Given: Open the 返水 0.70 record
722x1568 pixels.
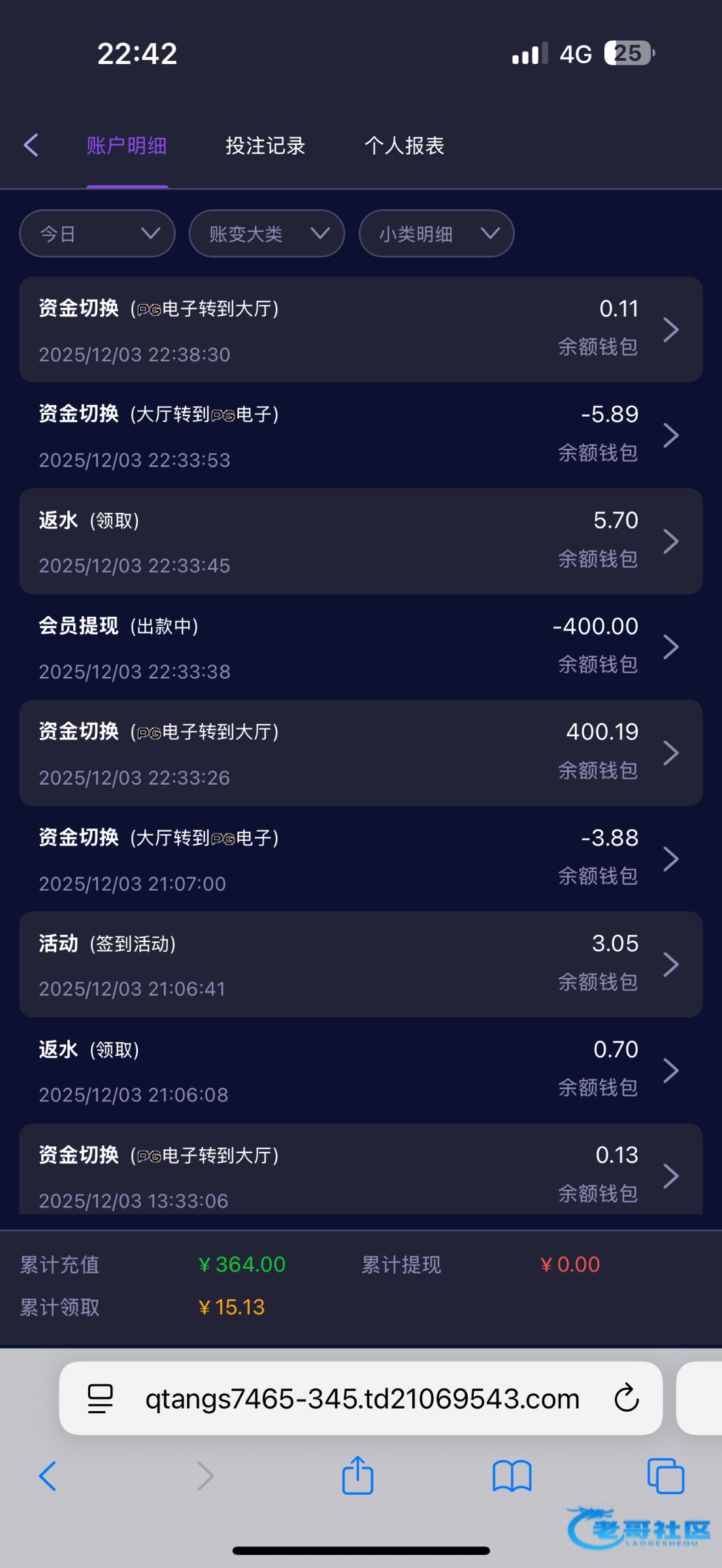Looking at the screenshot, I should pos(361,1071).
